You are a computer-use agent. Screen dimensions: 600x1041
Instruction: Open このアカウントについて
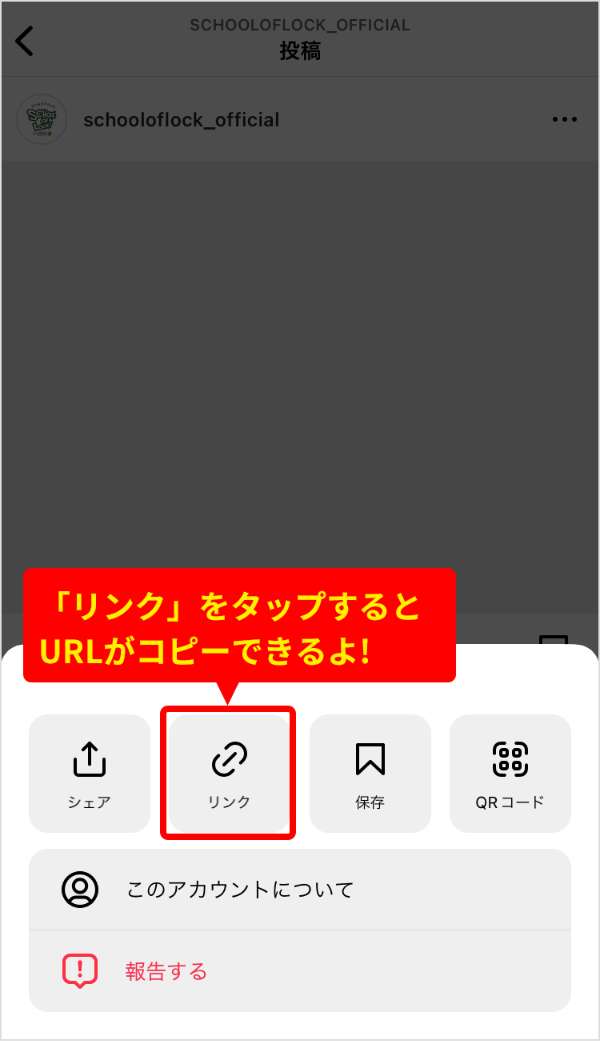[300, 889]
